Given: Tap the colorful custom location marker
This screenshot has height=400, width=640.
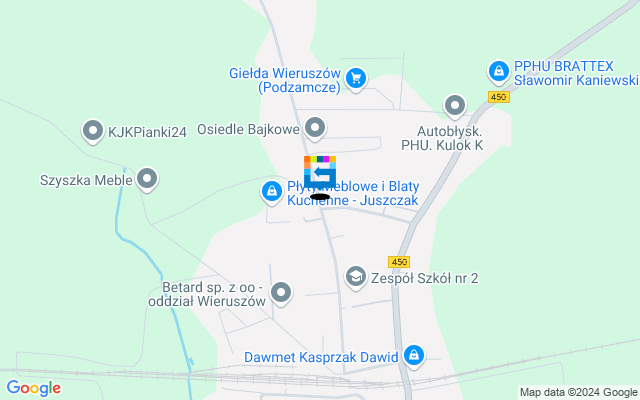Looking at the screenshot, I should pos(320,172).
